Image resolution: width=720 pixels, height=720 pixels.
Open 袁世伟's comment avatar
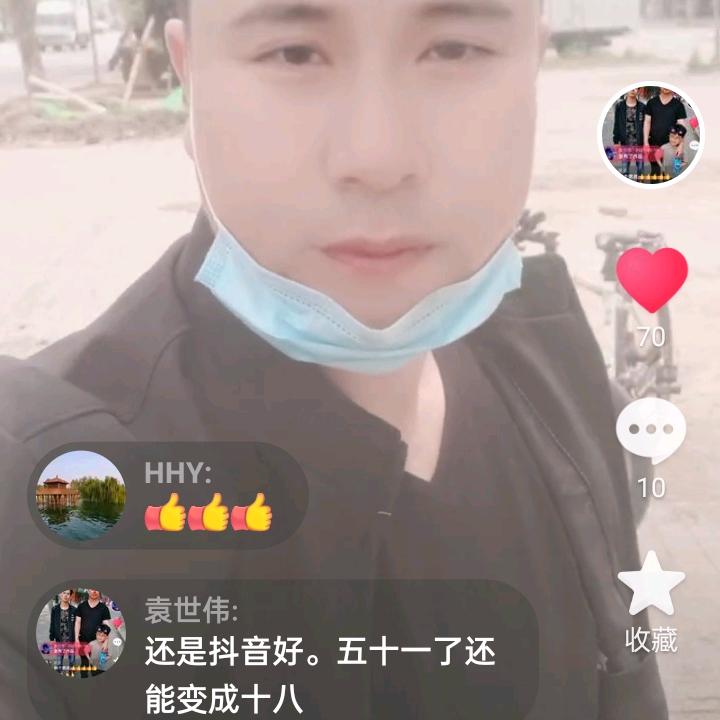point(81,631)
